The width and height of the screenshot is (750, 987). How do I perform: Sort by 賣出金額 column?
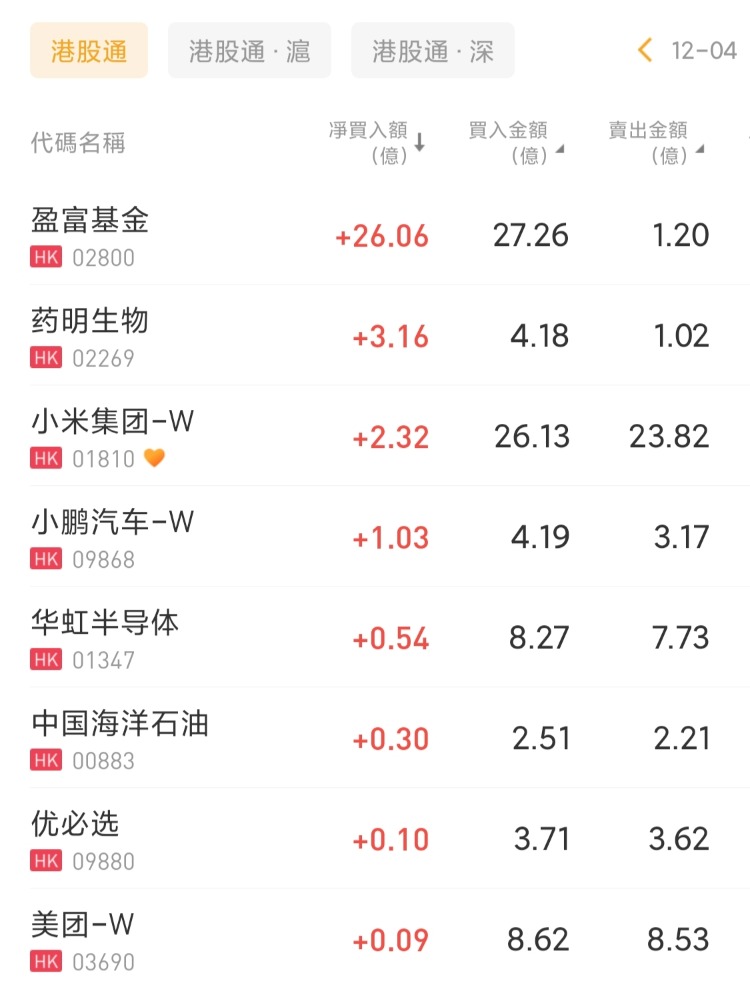655,143
